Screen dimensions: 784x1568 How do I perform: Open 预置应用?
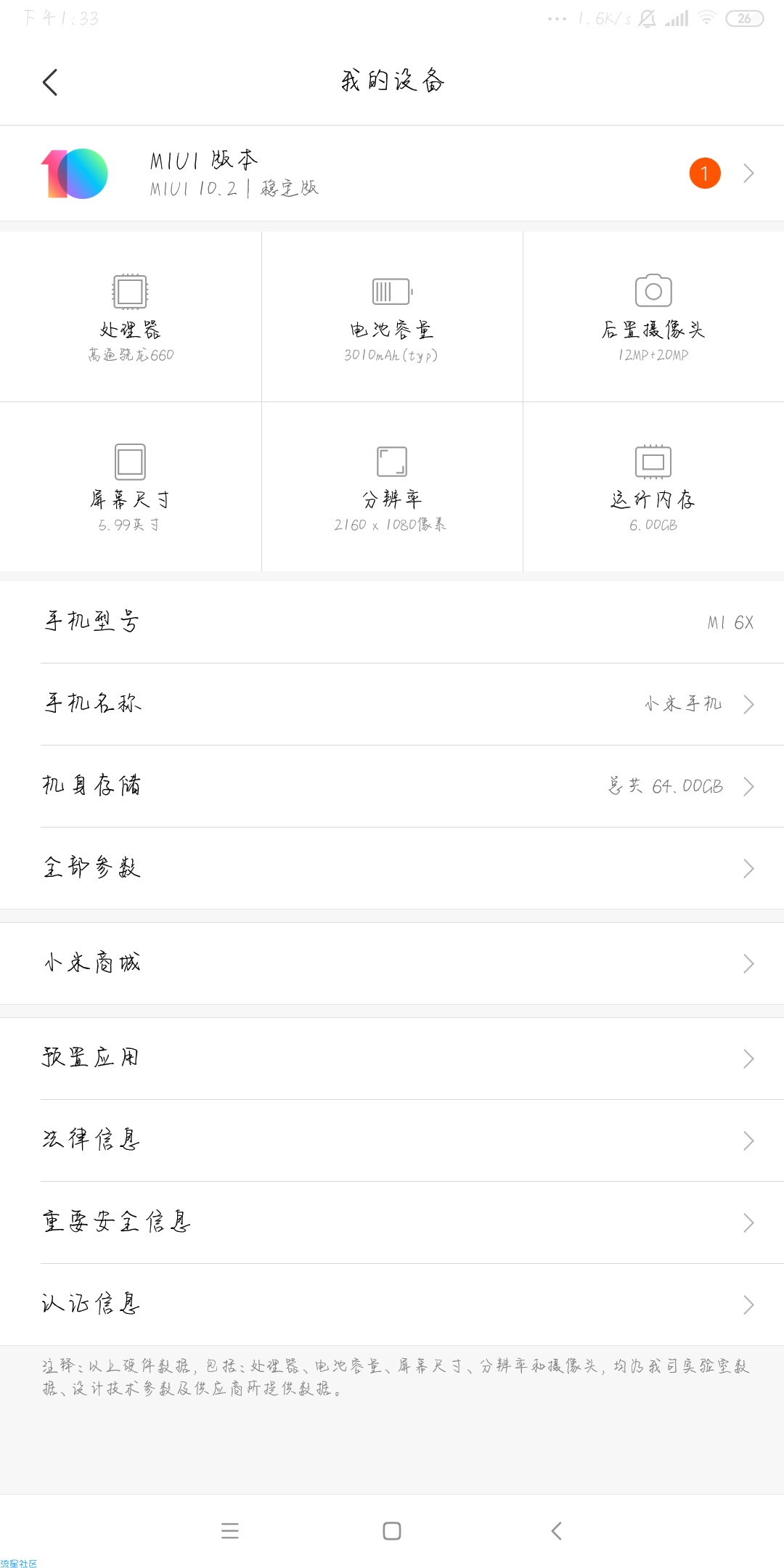392,1058
